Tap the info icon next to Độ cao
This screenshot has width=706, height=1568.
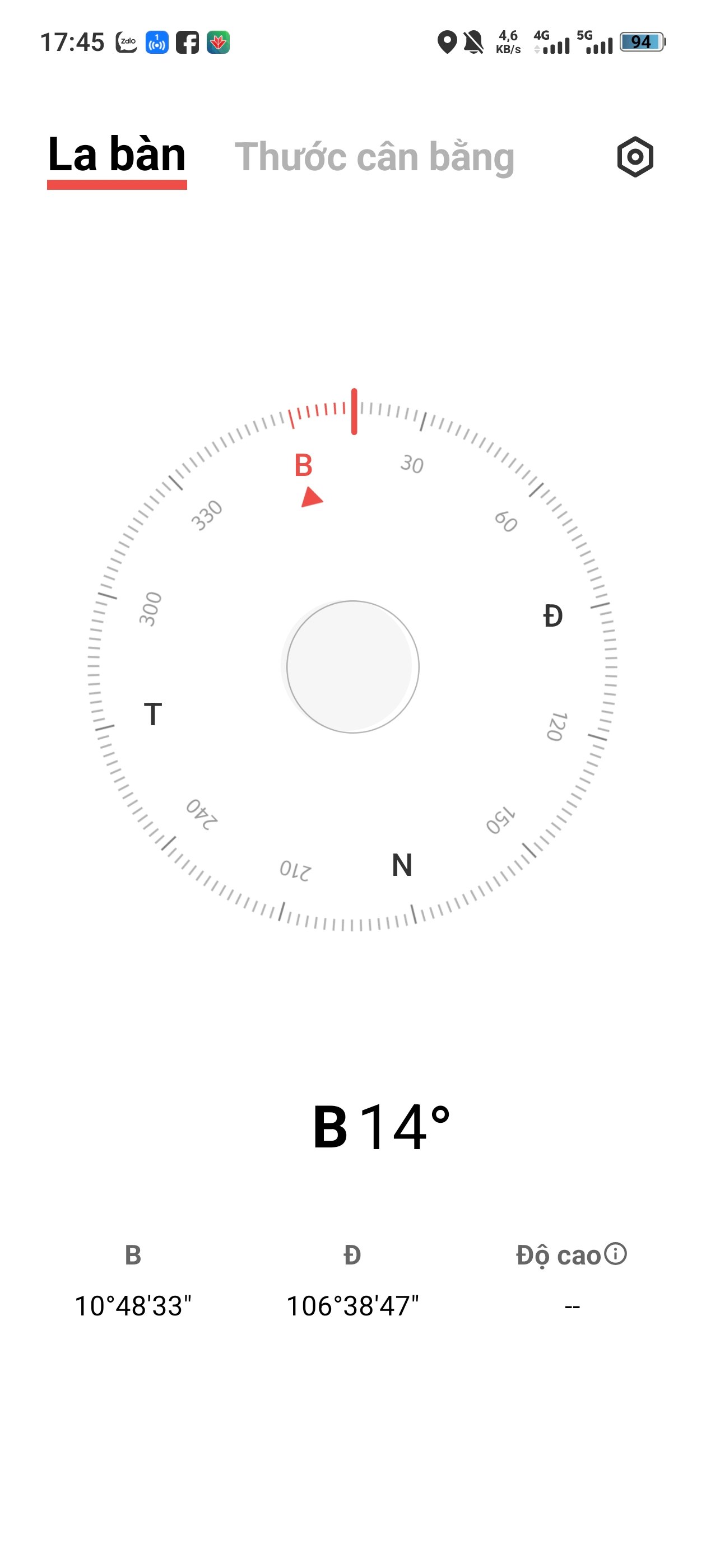pos(615,1254)
